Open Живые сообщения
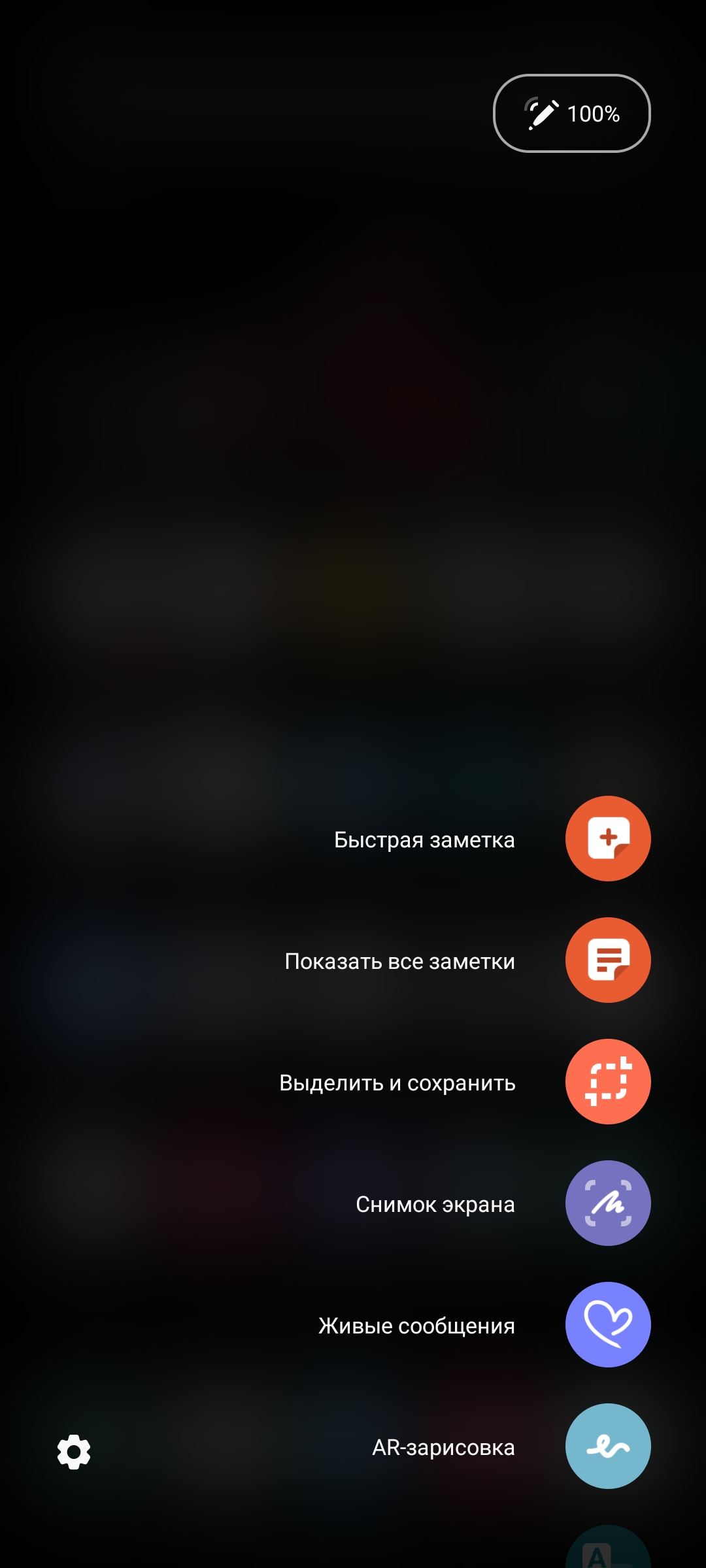This screenshot has width=706, height=1568. point(607,1324)
